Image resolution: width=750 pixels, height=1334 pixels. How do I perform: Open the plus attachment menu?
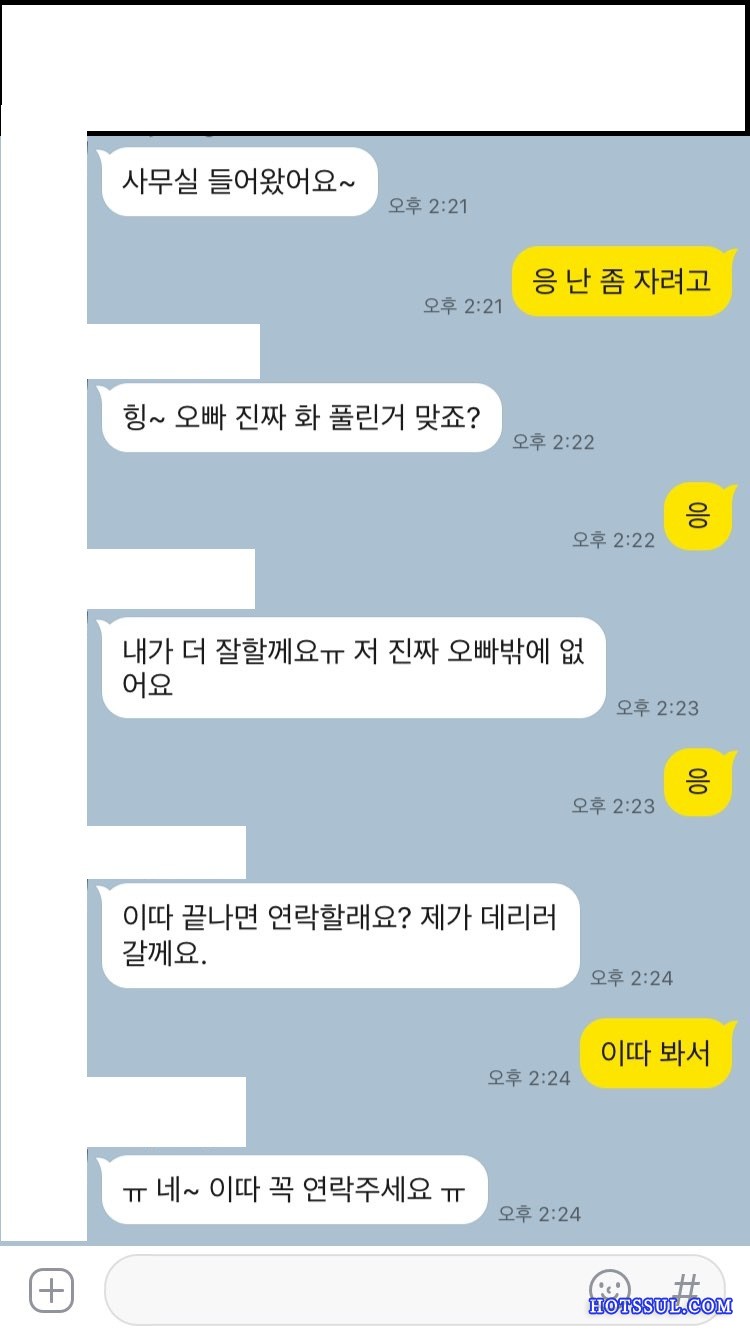(x=51, y=1290)
